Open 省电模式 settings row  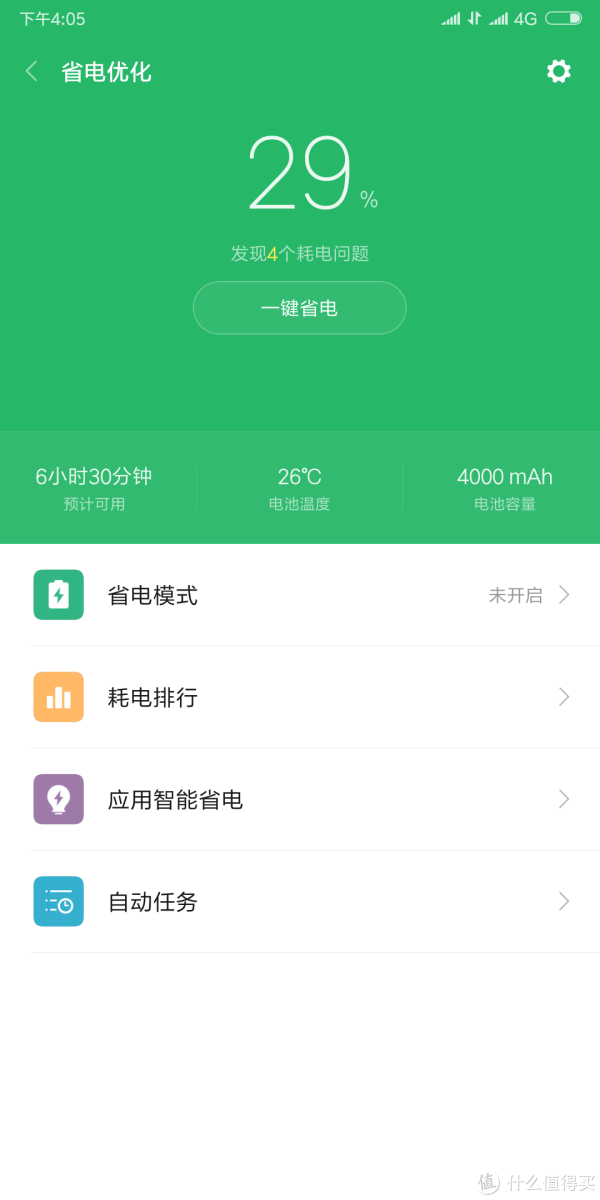(x=300, y=595)
